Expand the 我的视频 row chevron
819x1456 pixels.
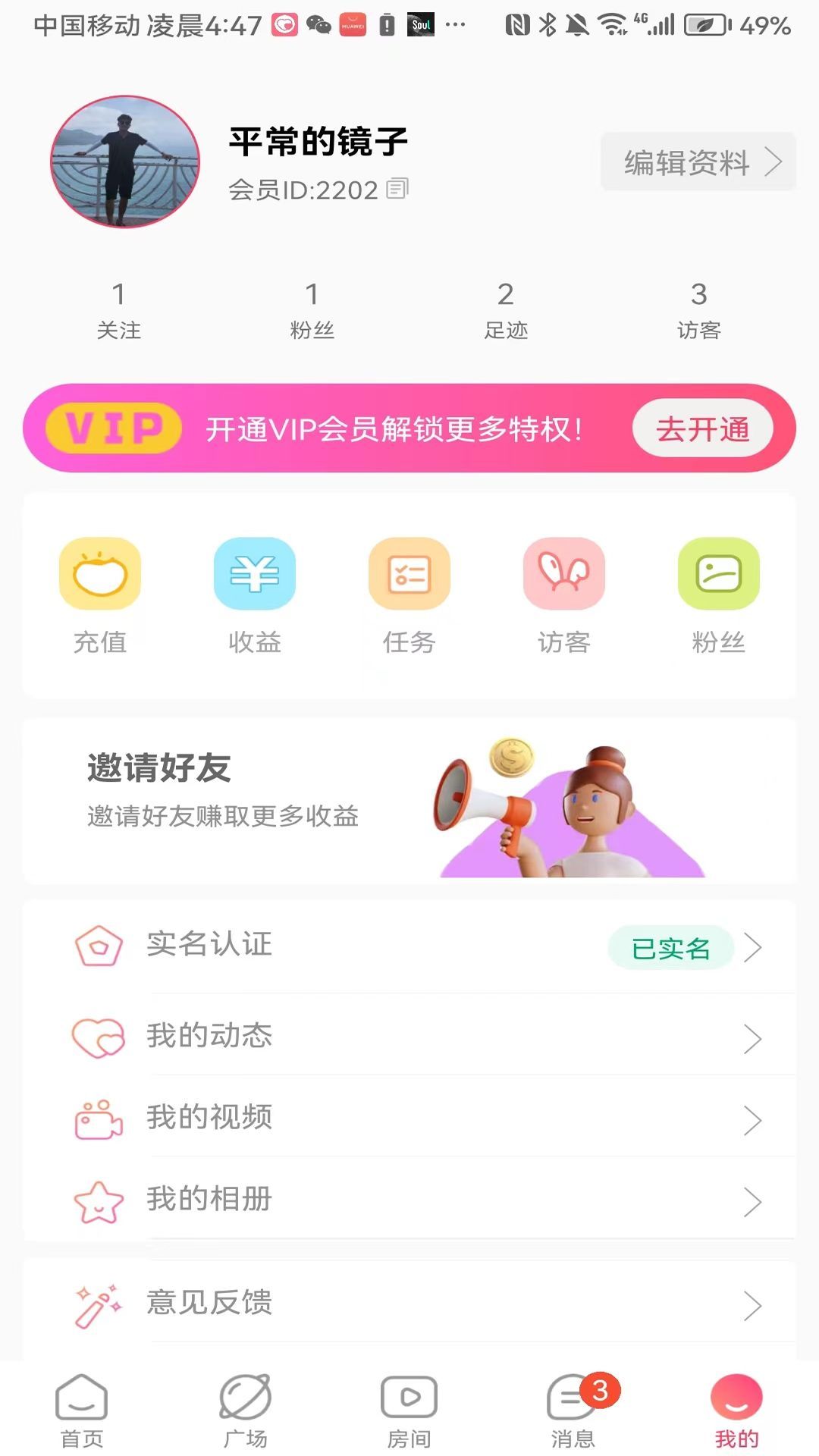pos(754,1119)
